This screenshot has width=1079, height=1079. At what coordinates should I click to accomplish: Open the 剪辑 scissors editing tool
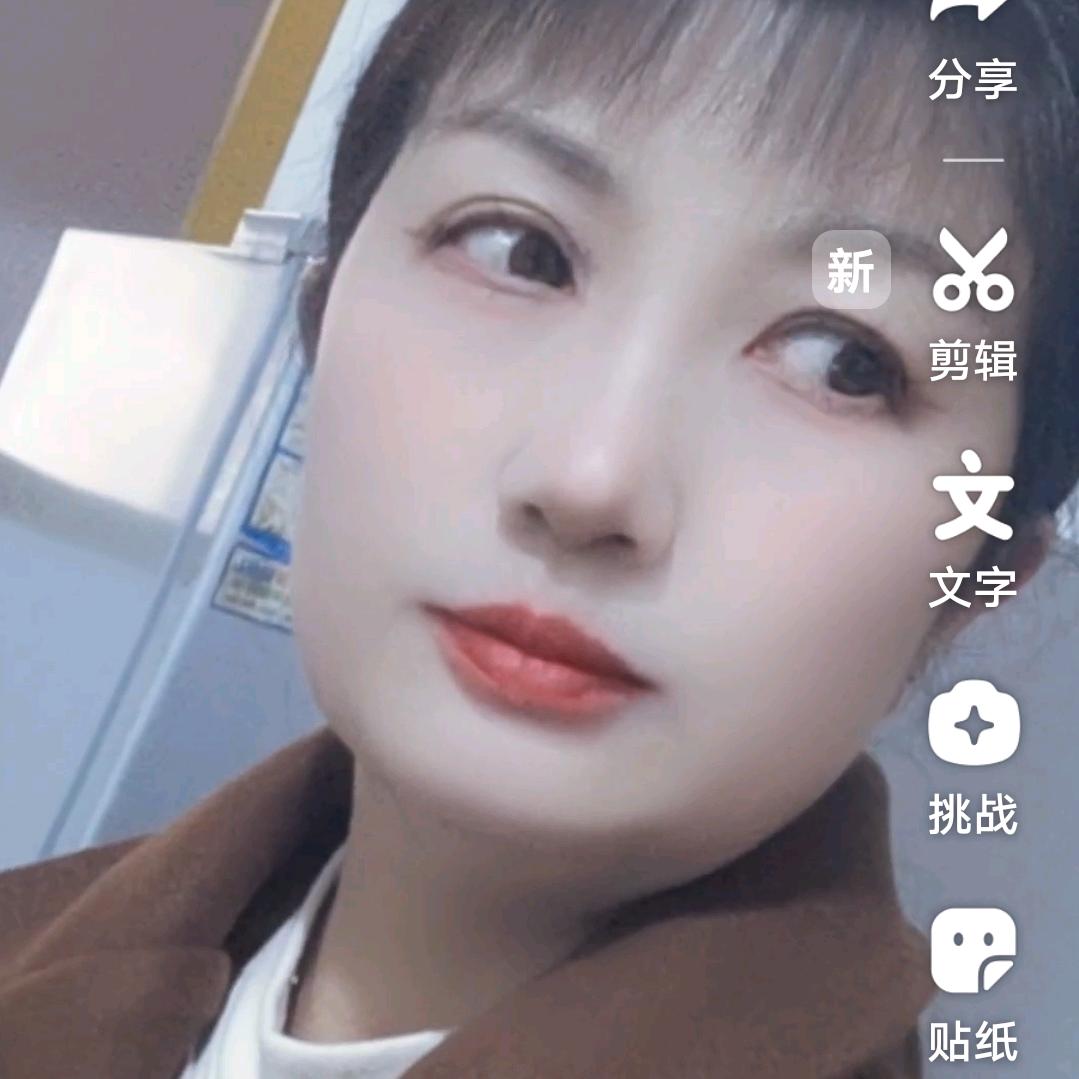[x=972, y=270]
